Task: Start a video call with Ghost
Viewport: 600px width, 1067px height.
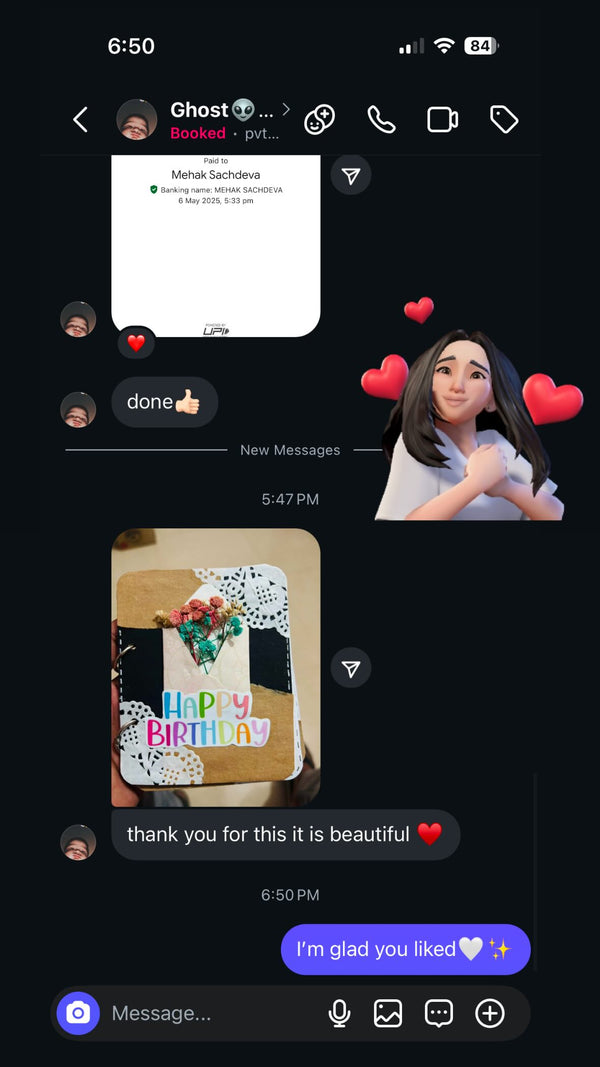Action: point(442,120)
